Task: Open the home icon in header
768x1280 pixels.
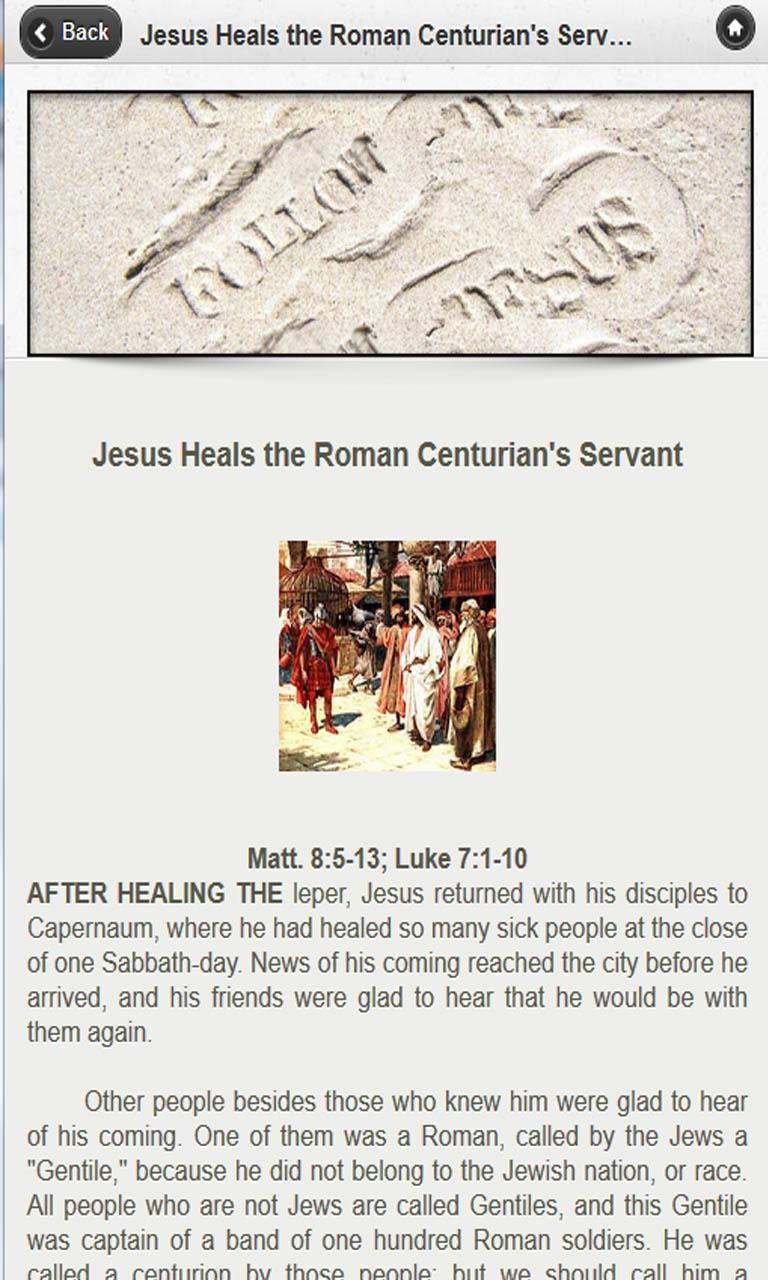Action: coord(735,30)
